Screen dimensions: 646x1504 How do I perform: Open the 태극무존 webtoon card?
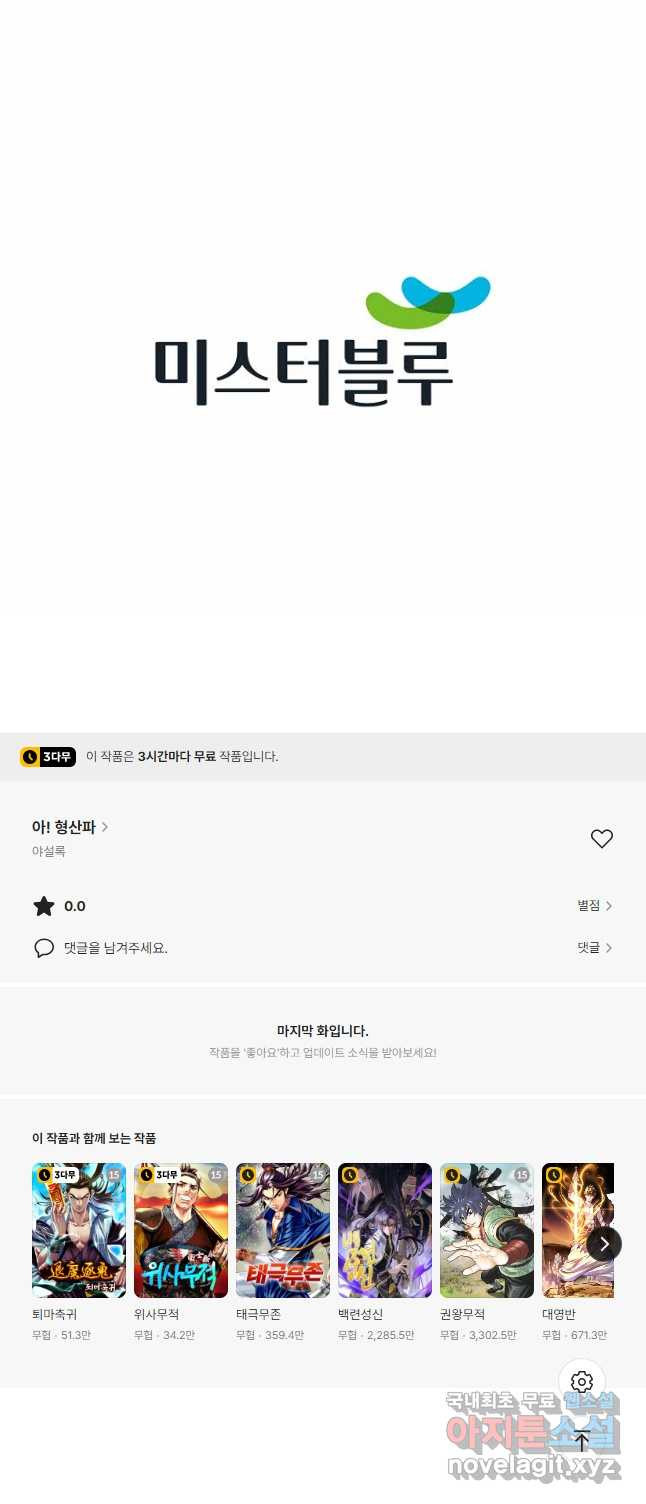(x=283, y=1230)
